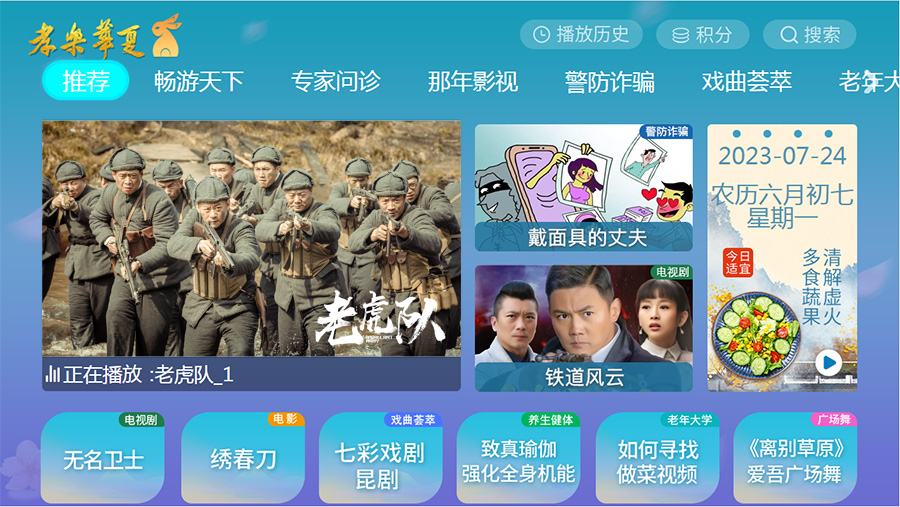Switch to the 警防诈骗 tab
Viewport: 900px width, 507px height.
pyautogui.click(x=610, y=82)
